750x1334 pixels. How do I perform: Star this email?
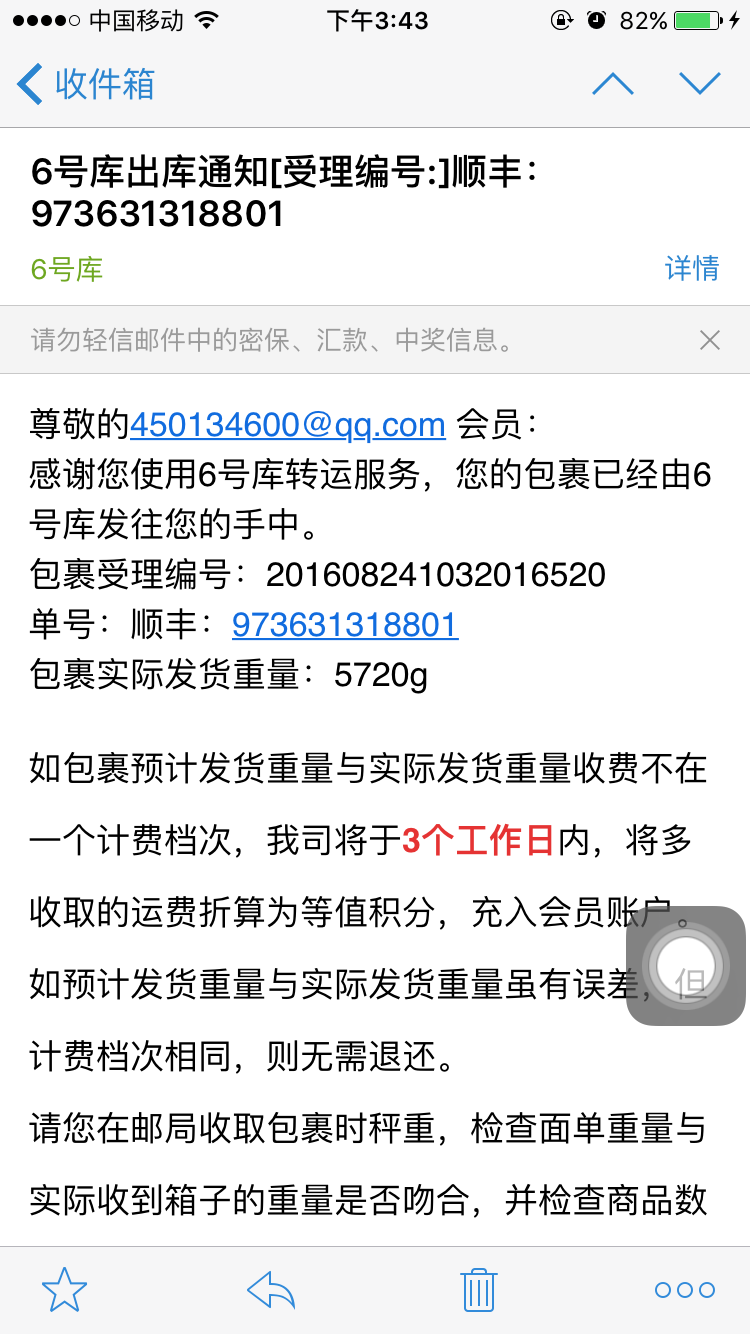click(x=65, y=1290)
